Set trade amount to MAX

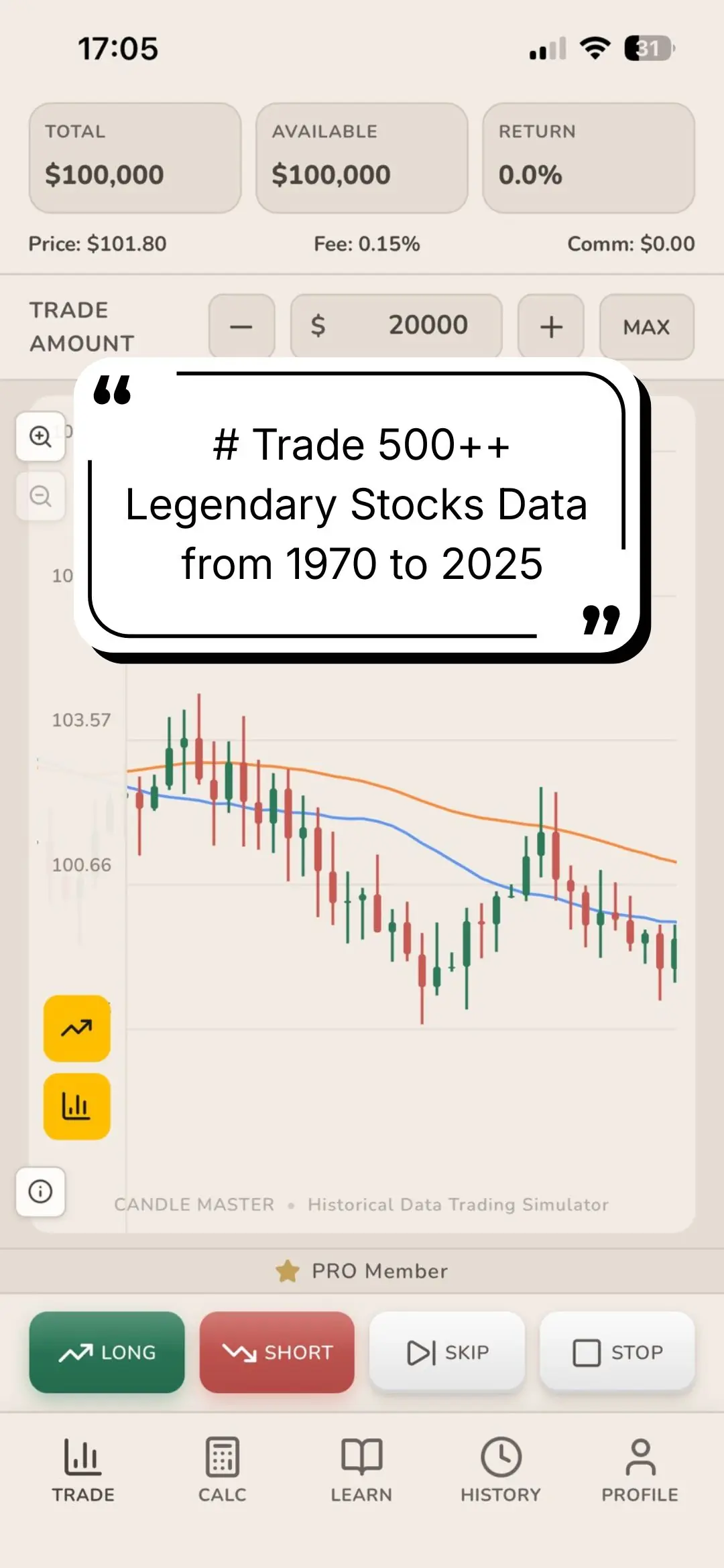tap(646, 327)
